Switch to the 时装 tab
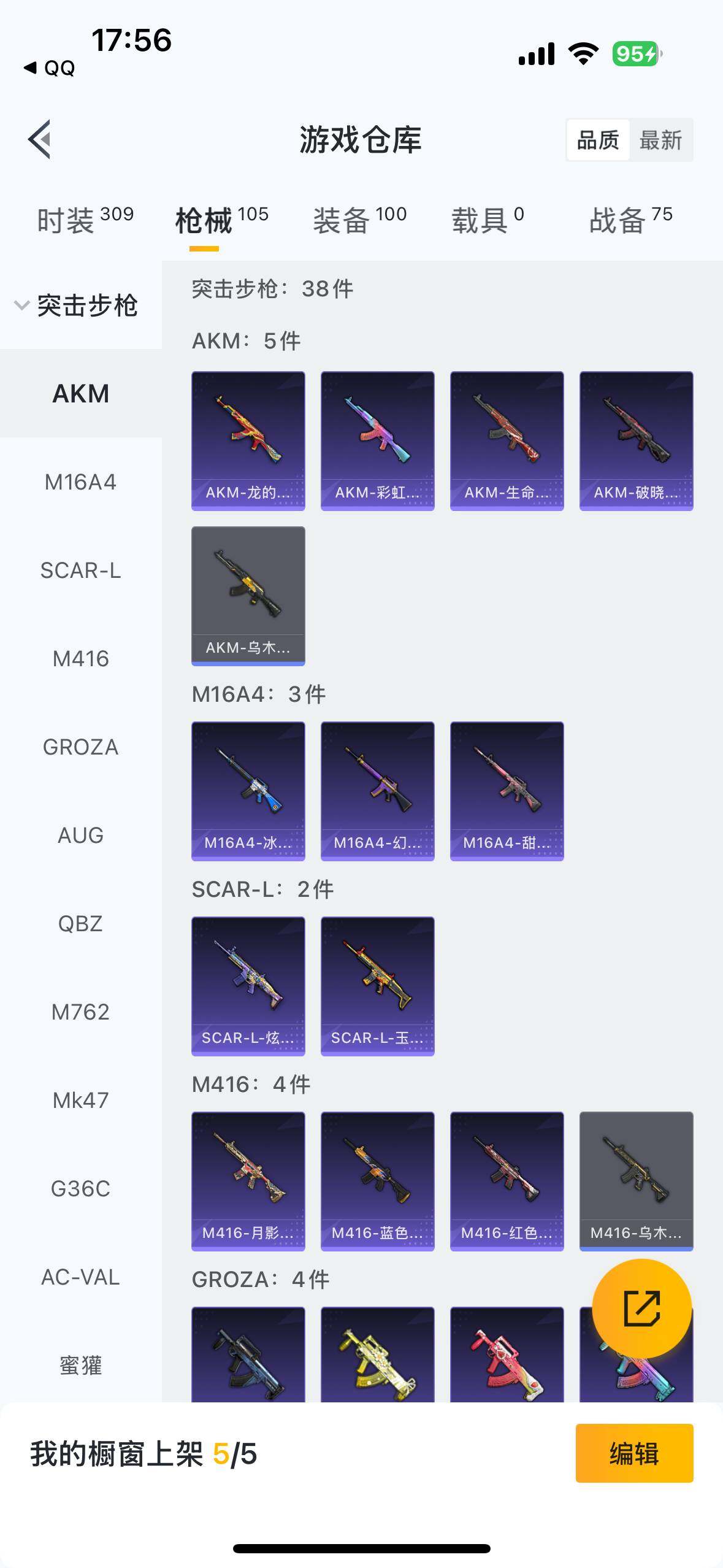 85,220
